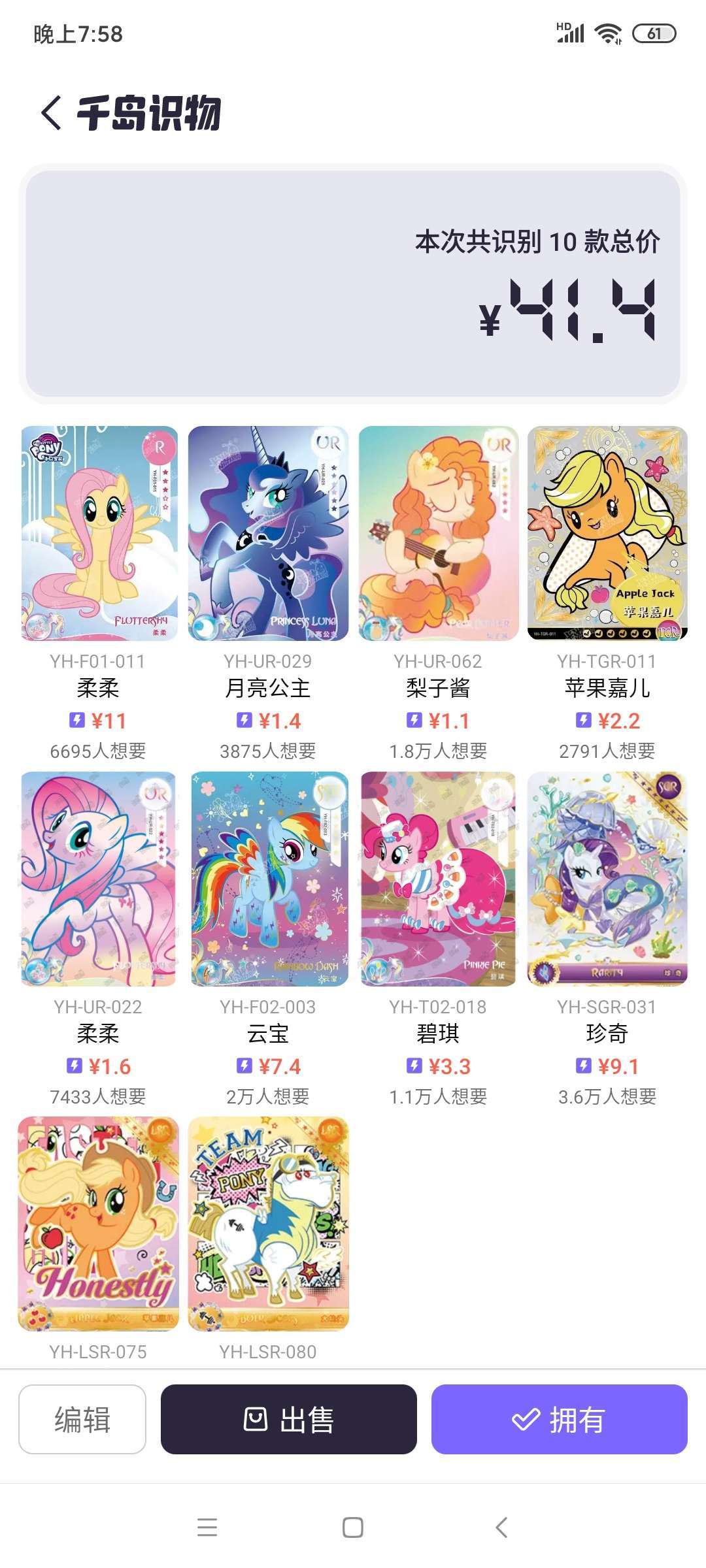View the 云宝 card details
This screenshot has width=706, height=1568.
tap(268, 879)
